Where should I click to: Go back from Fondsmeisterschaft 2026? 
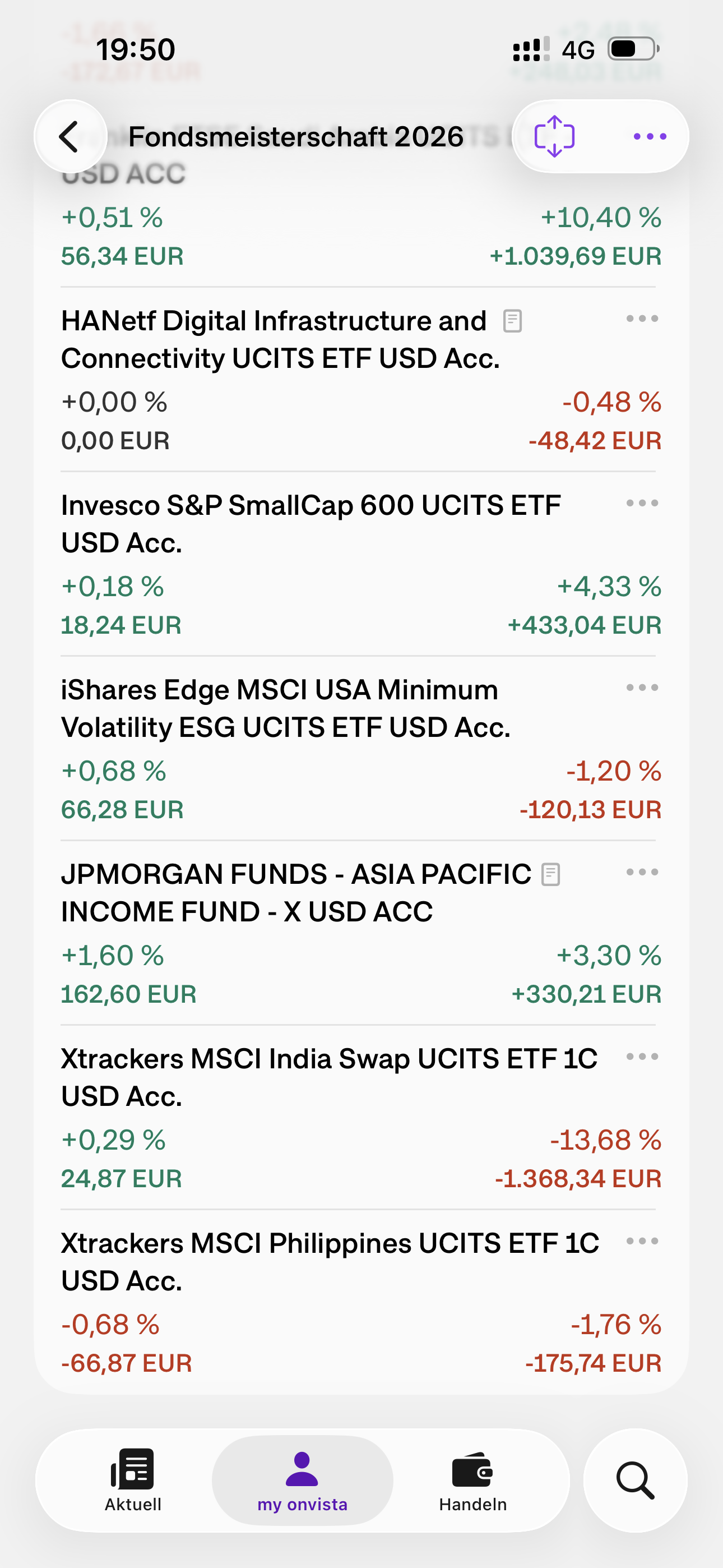coord(70,136)
